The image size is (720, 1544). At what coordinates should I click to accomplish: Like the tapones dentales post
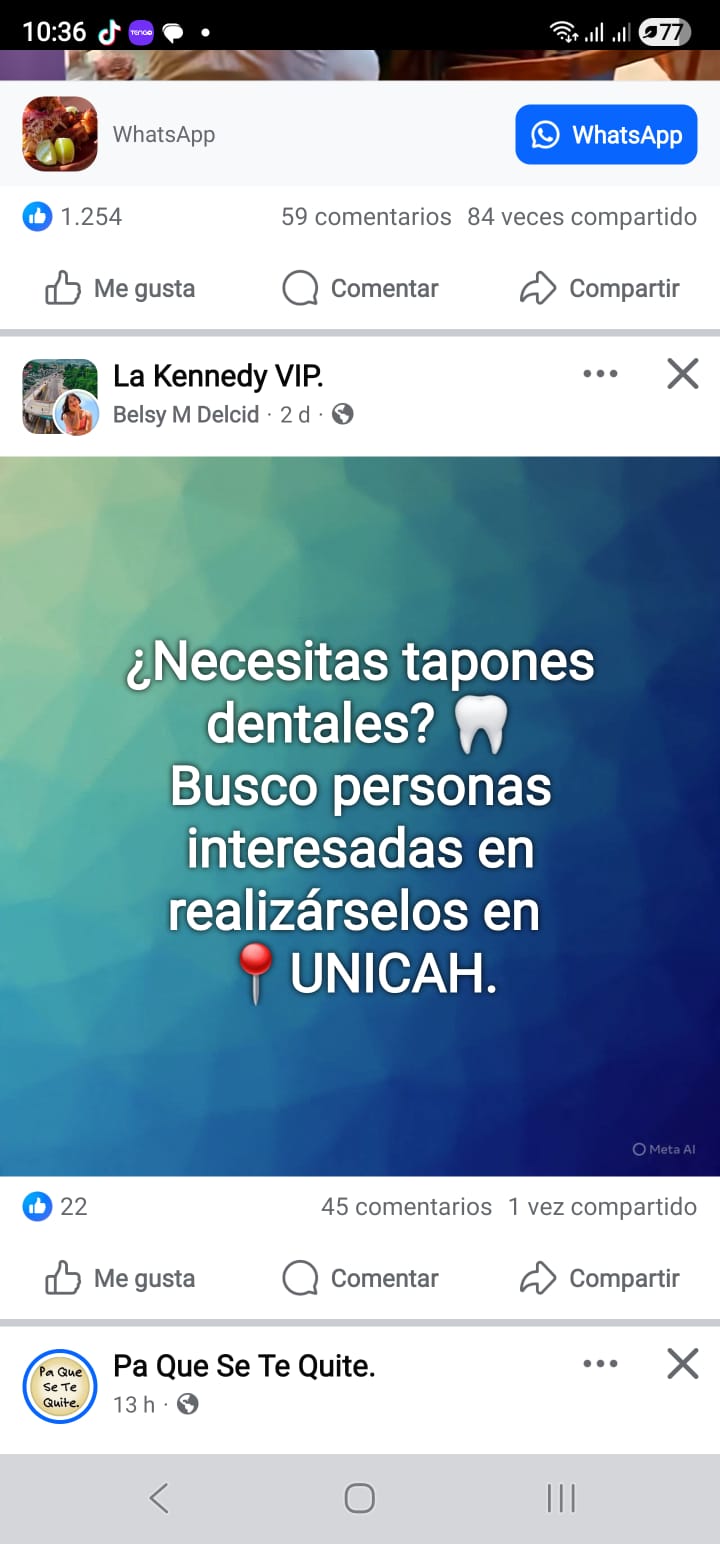coord(120,1278)
